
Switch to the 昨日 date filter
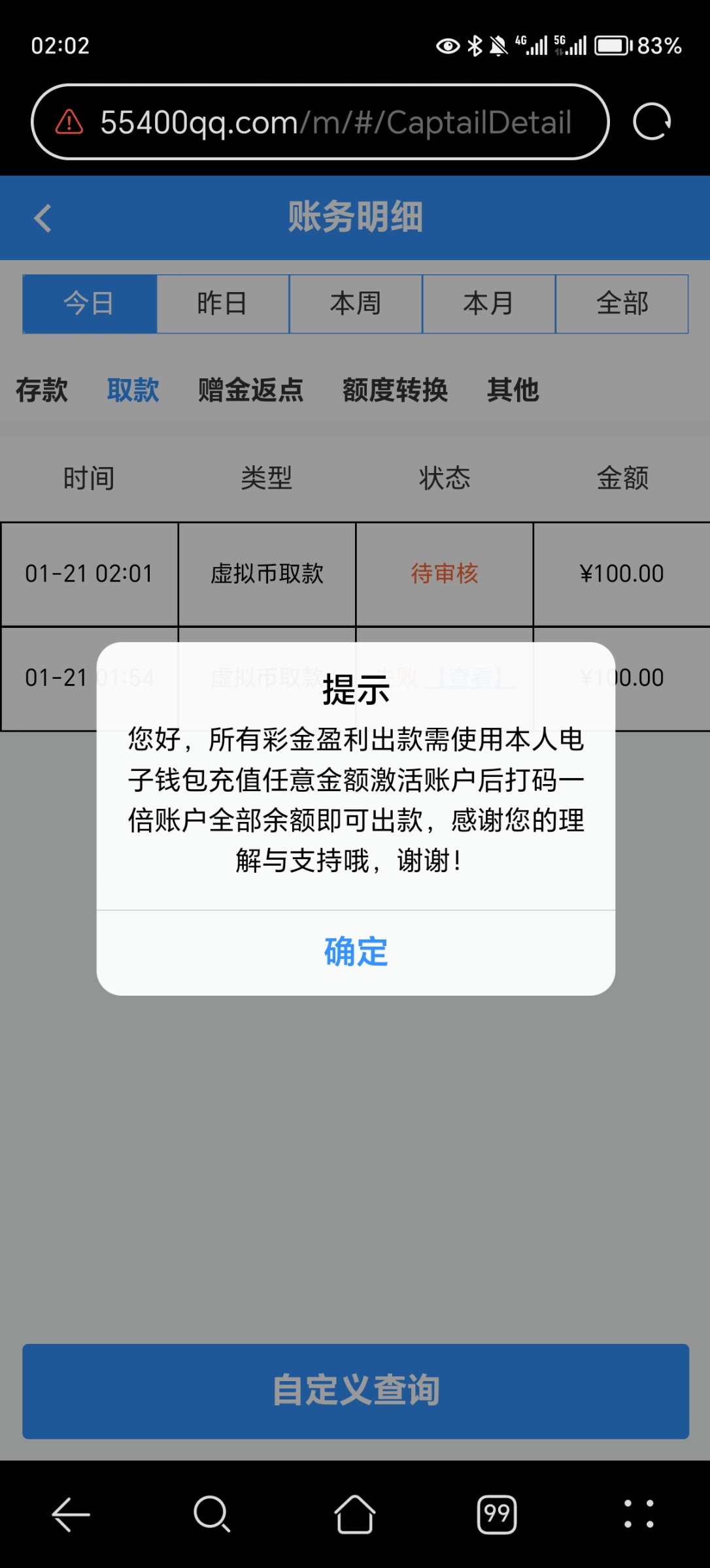[x=223, y=304]
